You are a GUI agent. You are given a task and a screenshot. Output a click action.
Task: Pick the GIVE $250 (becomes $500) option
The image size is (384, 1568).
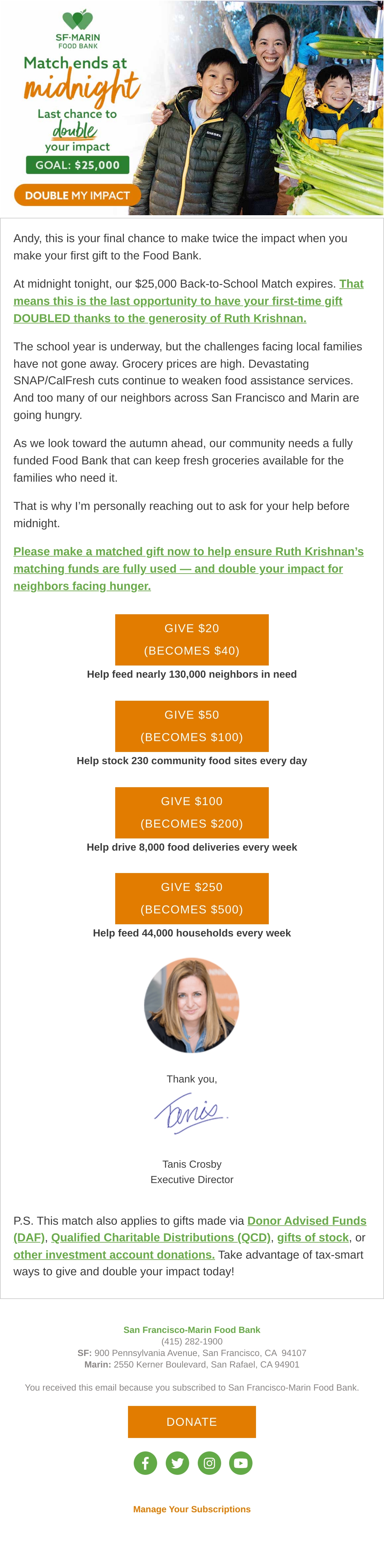192,898
